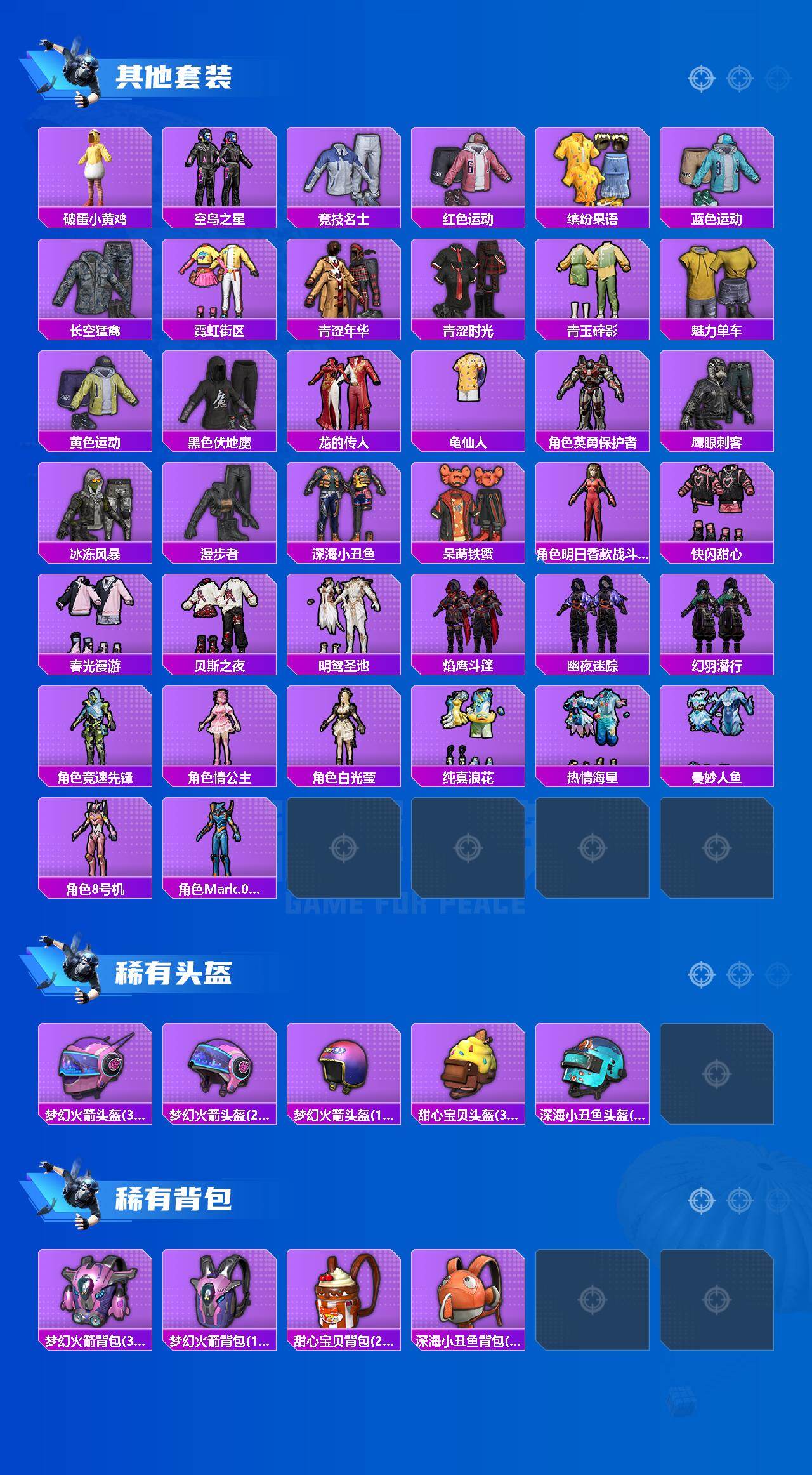812x1475 pixels.
Task: Select the 破蛋小黄鸡 outfit thumbnail
Action: [x=95, y=171]
